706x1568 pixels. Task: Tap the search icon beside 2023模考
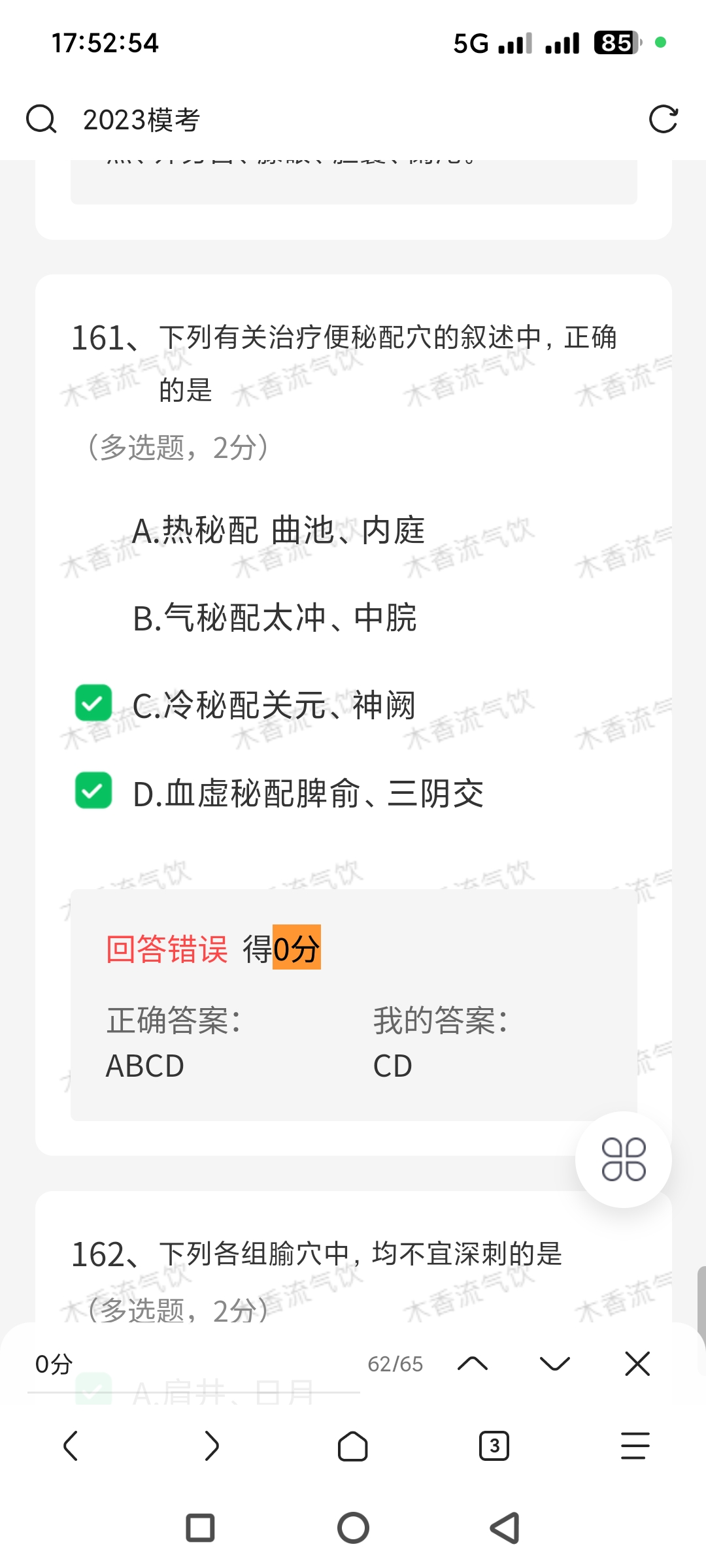click(x=41, y=120)
